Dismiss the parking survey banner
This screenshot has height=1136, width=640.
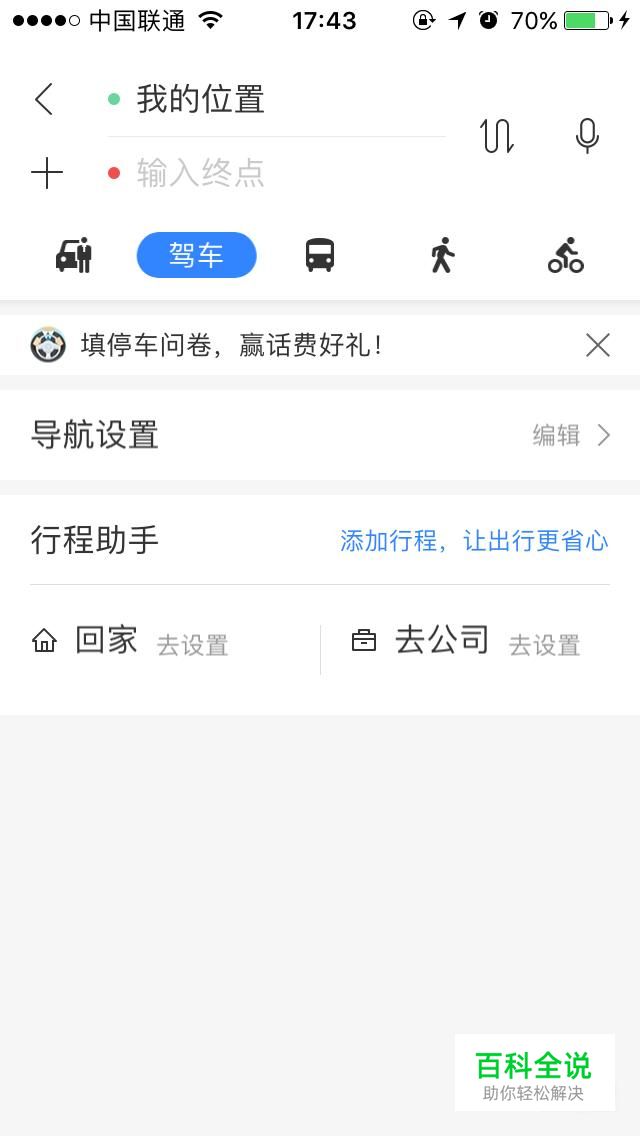tap(597, 346)
